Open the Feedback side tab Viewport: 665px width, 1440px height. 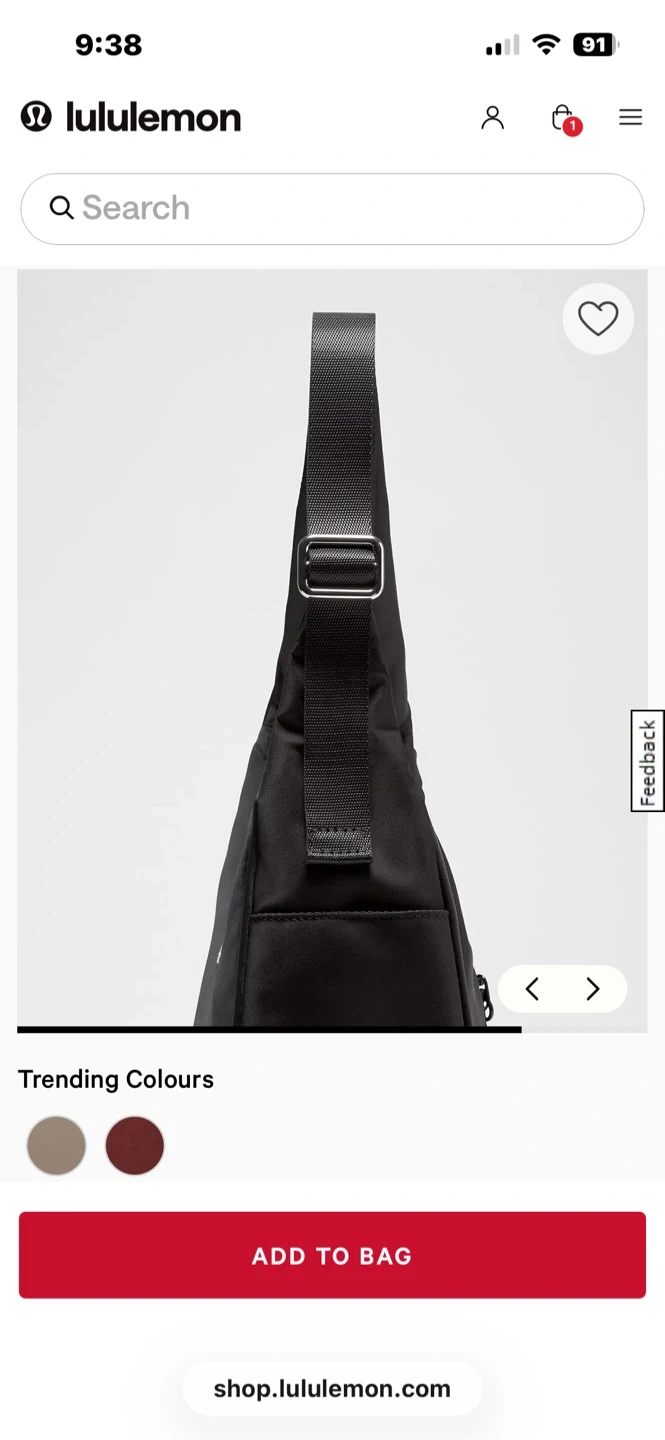[648, 761]
